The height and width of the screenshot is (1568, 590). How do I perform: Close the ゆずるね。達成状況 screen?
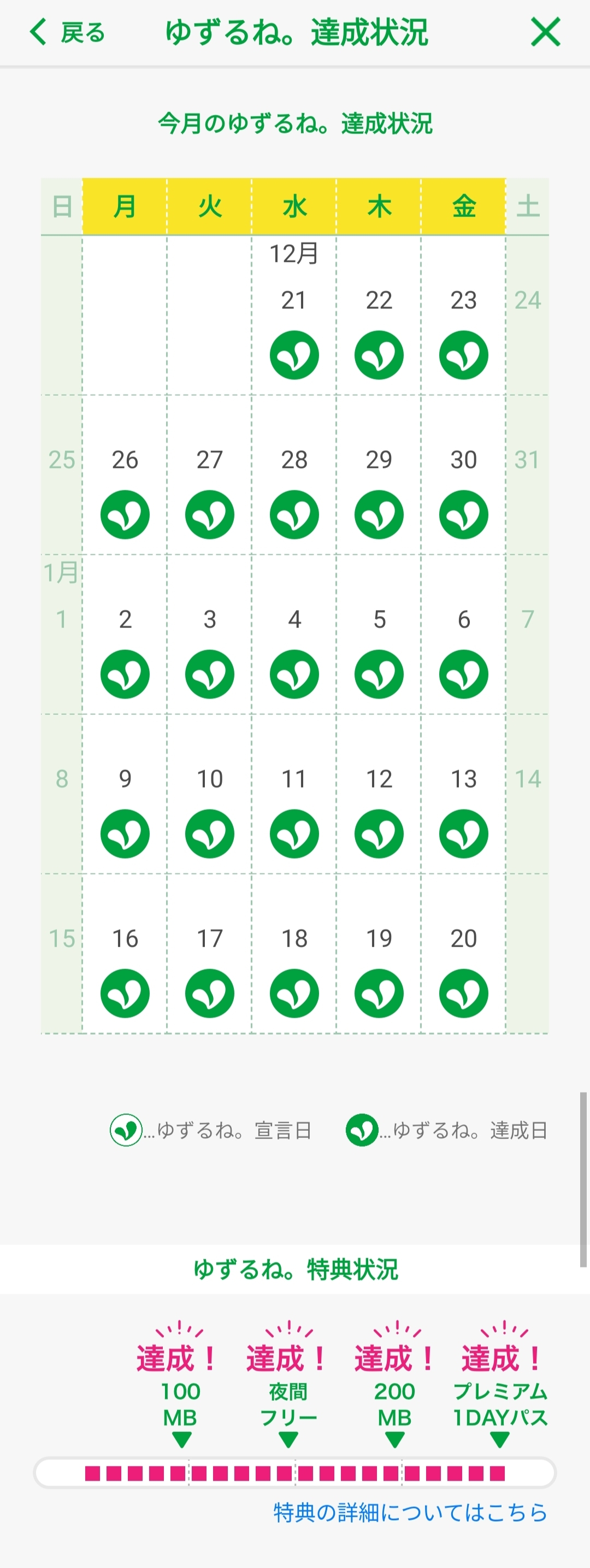tap(545, 32)
